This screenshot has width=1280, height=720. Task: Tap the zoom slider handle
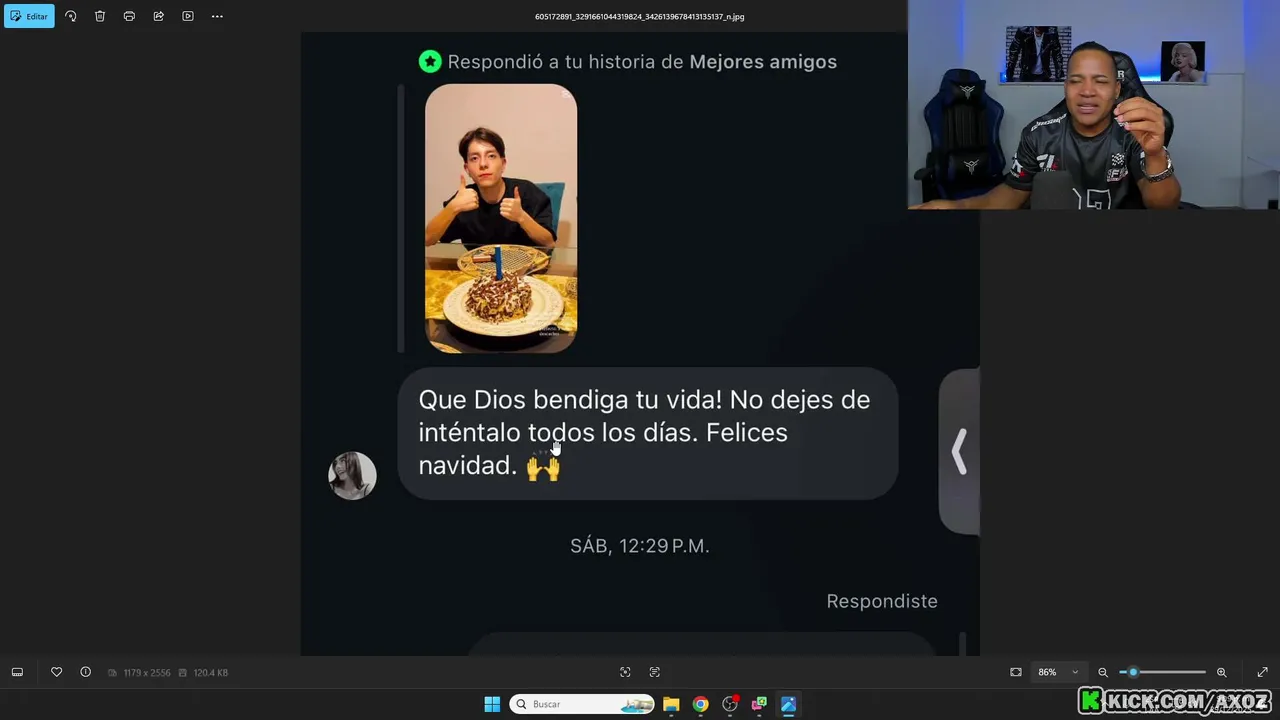(x=1133, y=672)
